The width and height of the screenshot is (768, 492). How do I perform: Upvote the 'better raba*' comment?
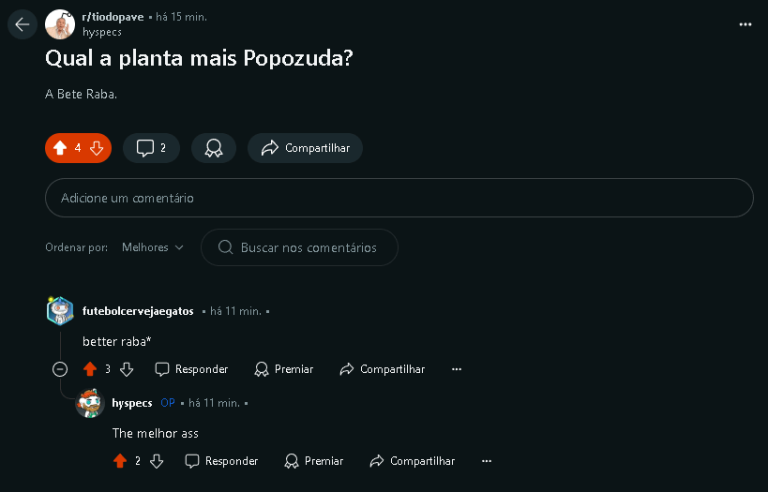(x=90, y=369)
